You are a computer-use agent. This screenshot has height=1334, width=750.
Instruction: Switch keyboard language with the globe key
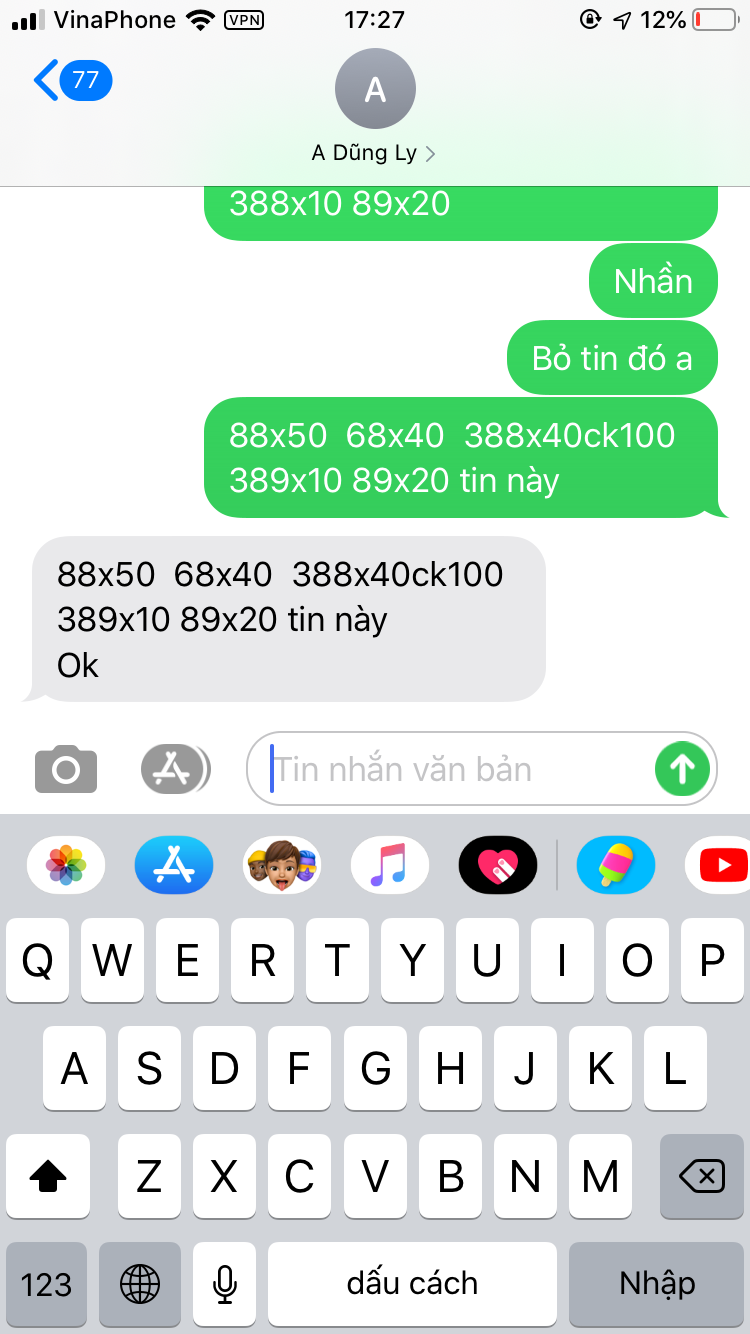(139, 1284)
